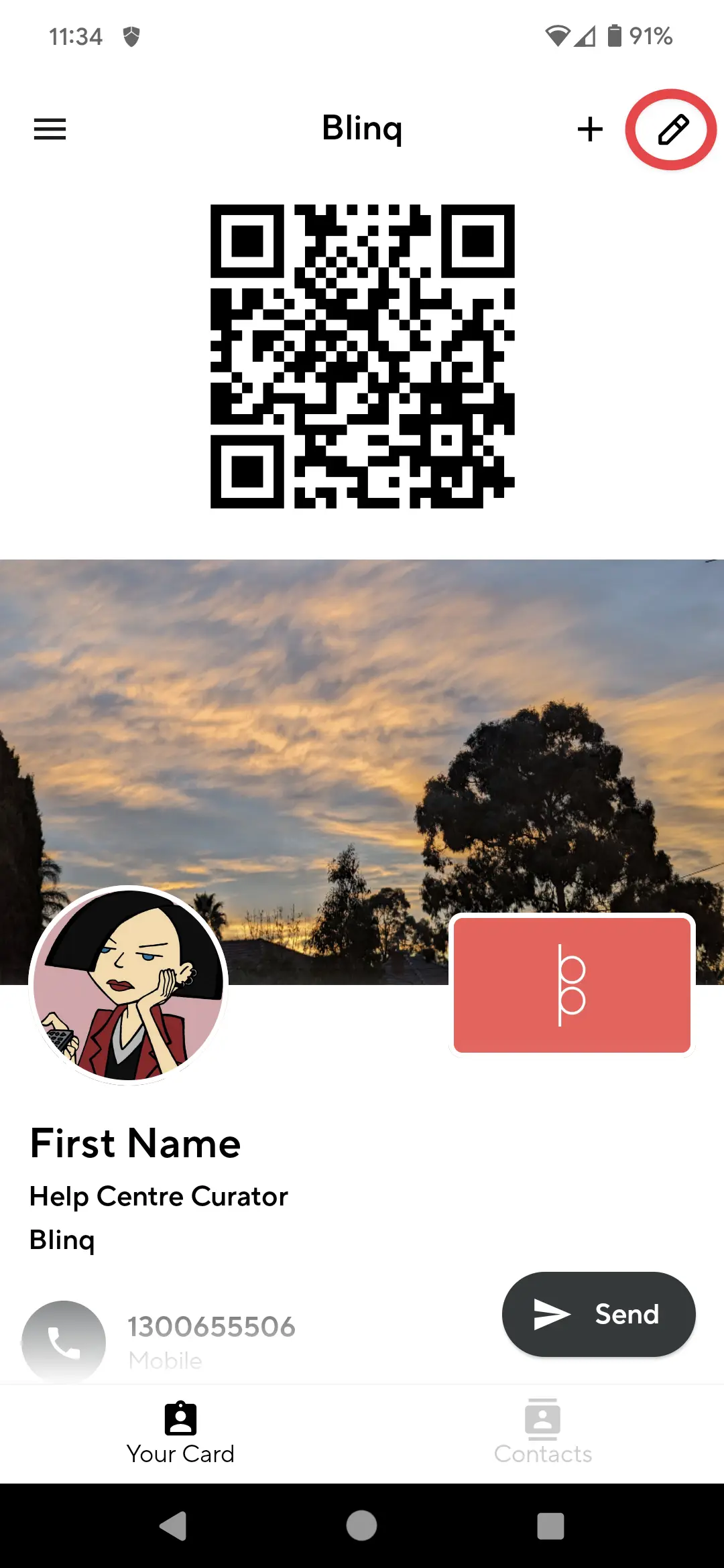Call mobile number 1300655506

(64, 1342)
